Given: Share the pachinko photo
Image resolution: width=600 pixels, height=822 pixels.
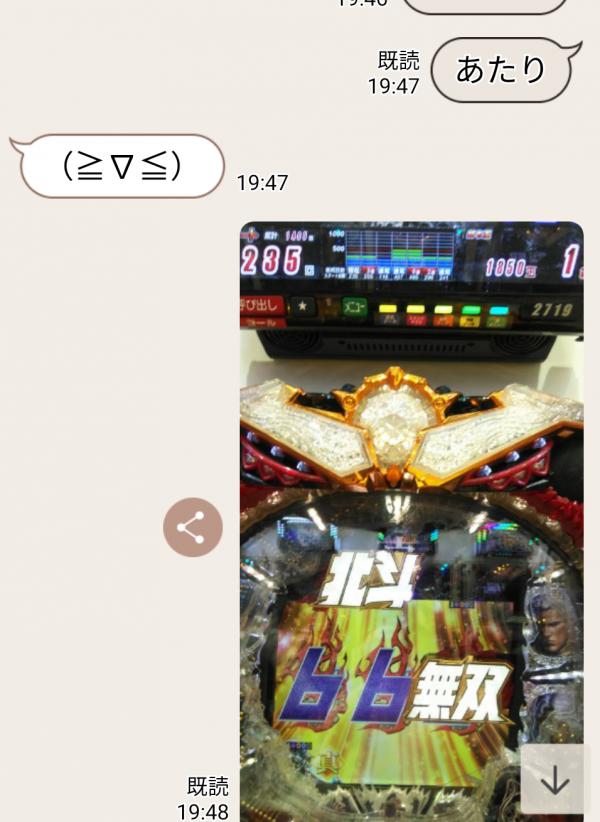Looking at the screenshot, I should pos(193,527).
